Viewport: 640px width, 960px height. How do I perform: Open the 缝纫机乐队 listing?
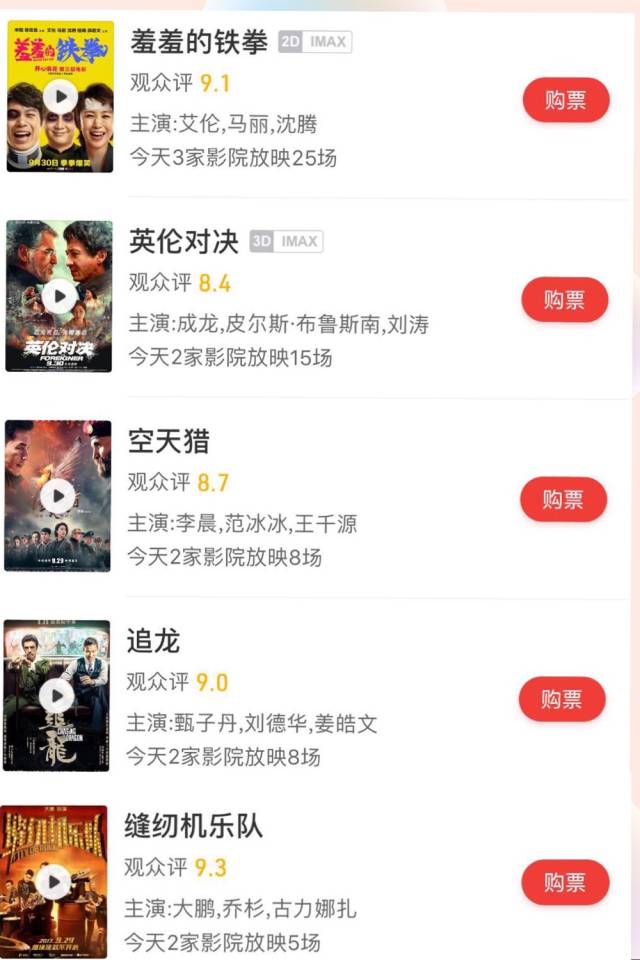(x=193, y=826)
